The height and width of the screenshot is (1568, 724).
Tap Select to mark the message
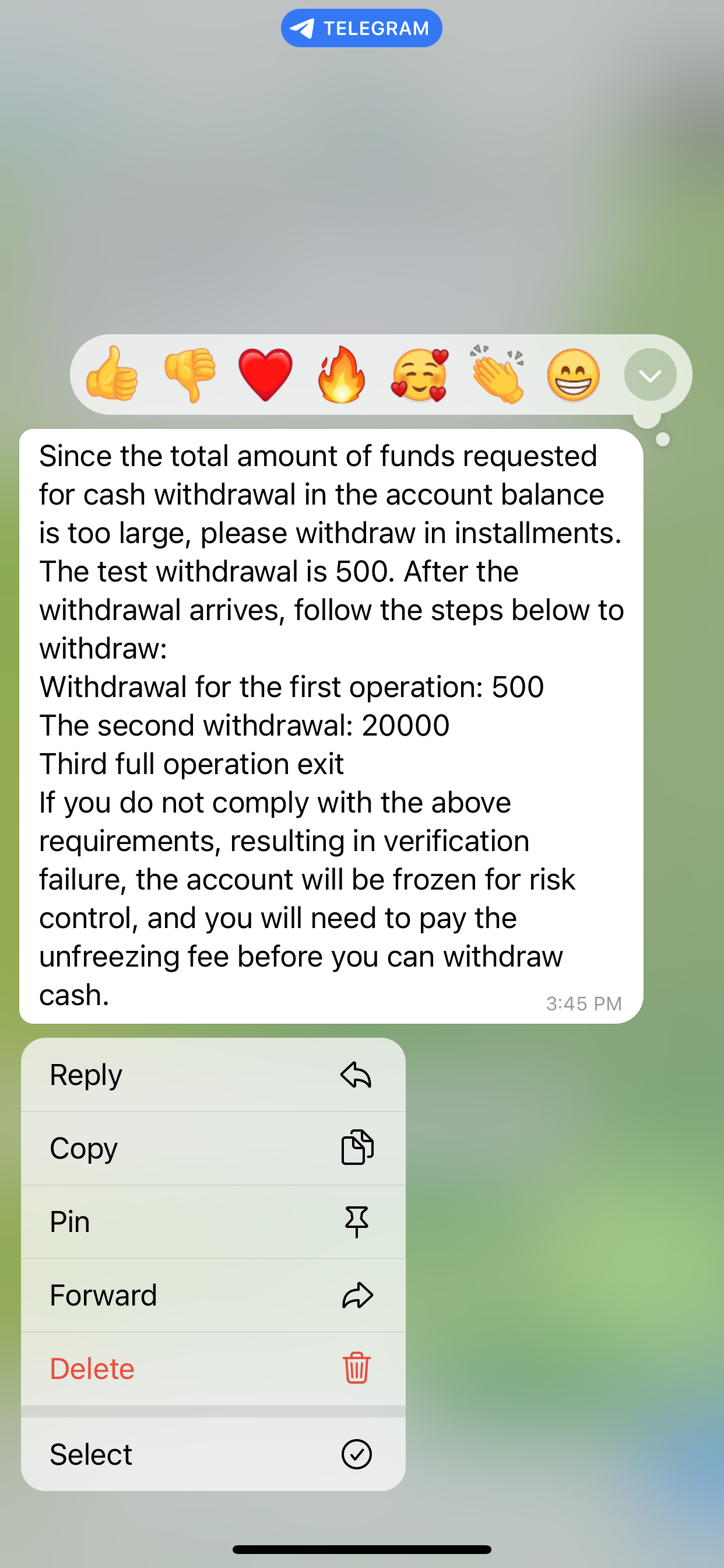click(213, 1455)
